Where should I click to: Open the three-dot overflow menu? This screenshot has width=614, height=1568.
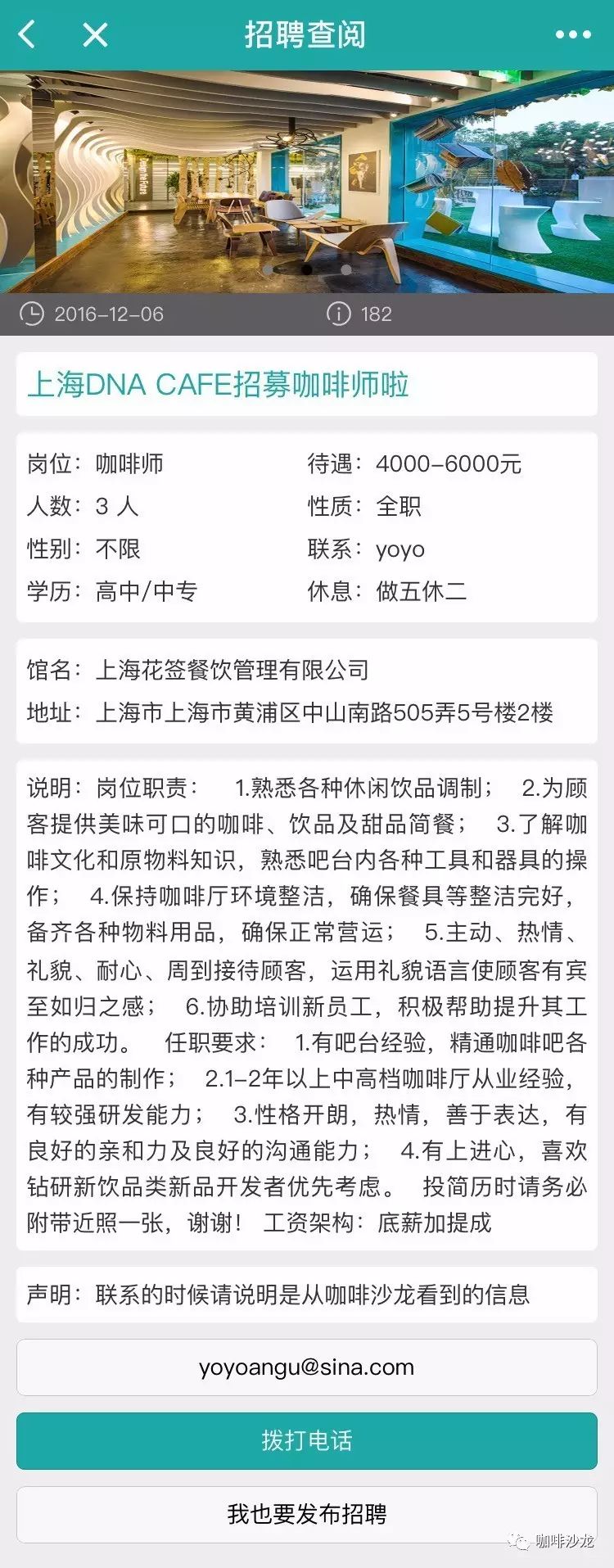click(572, 34)
